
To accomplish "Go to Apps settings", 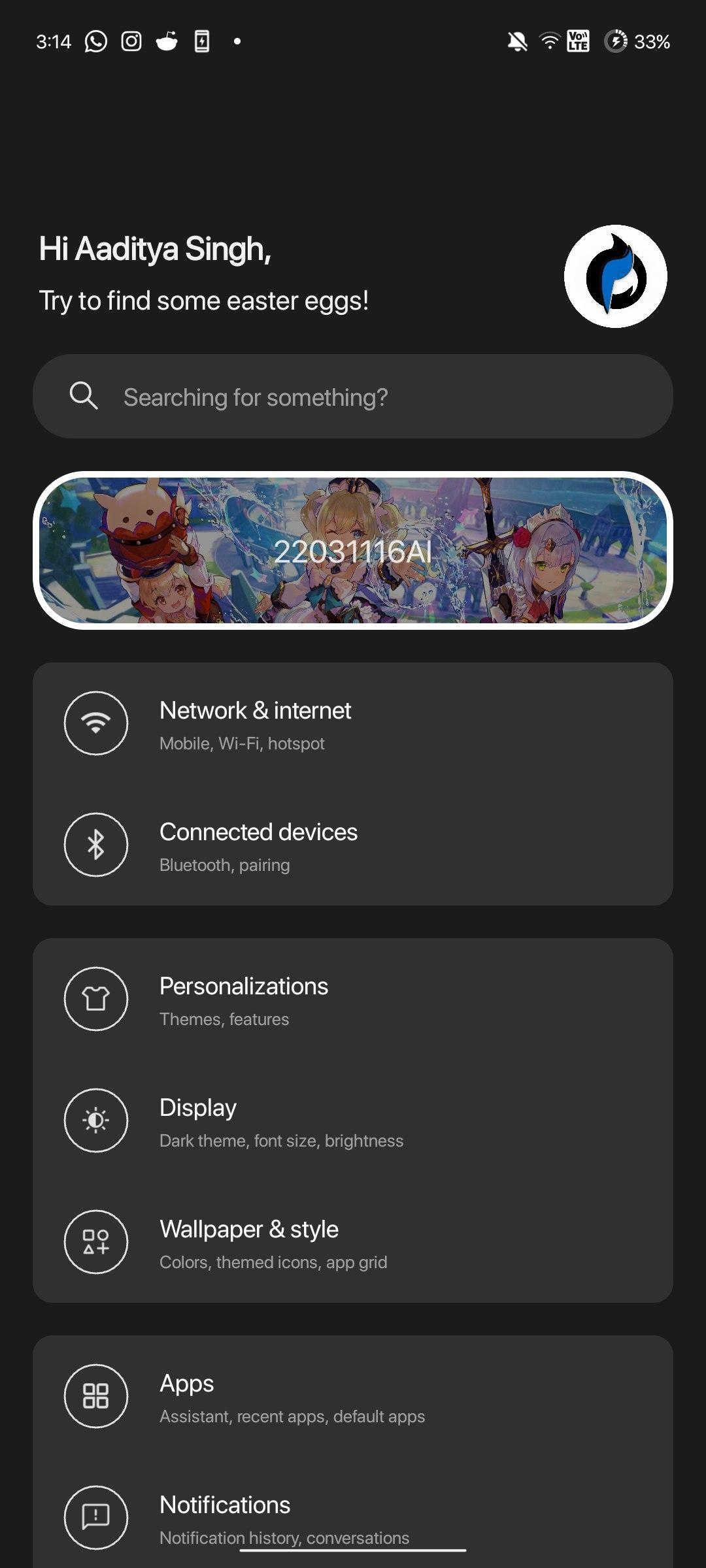I will coord(353,1397).
